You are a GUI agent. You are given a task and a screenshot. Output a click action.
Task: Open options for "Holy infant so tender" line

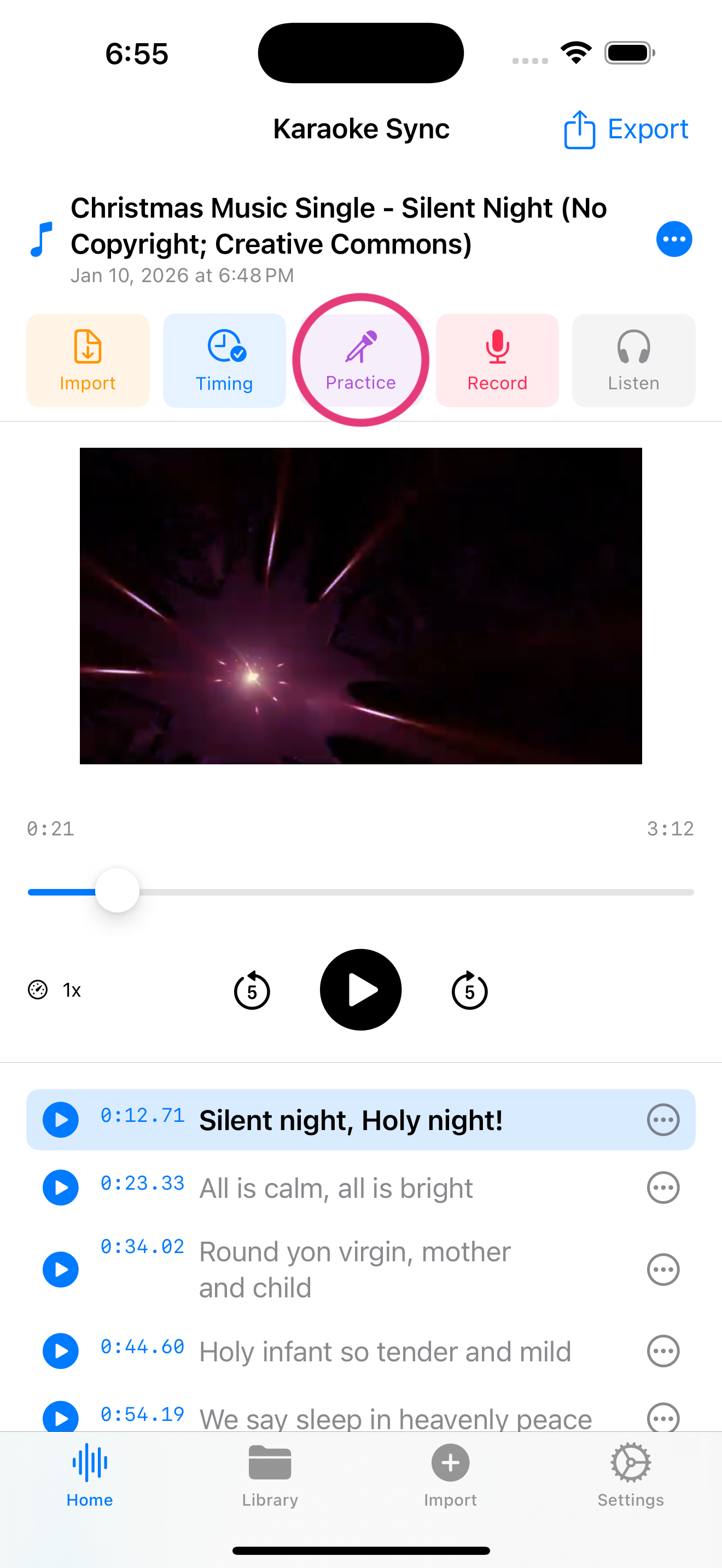663,1351
